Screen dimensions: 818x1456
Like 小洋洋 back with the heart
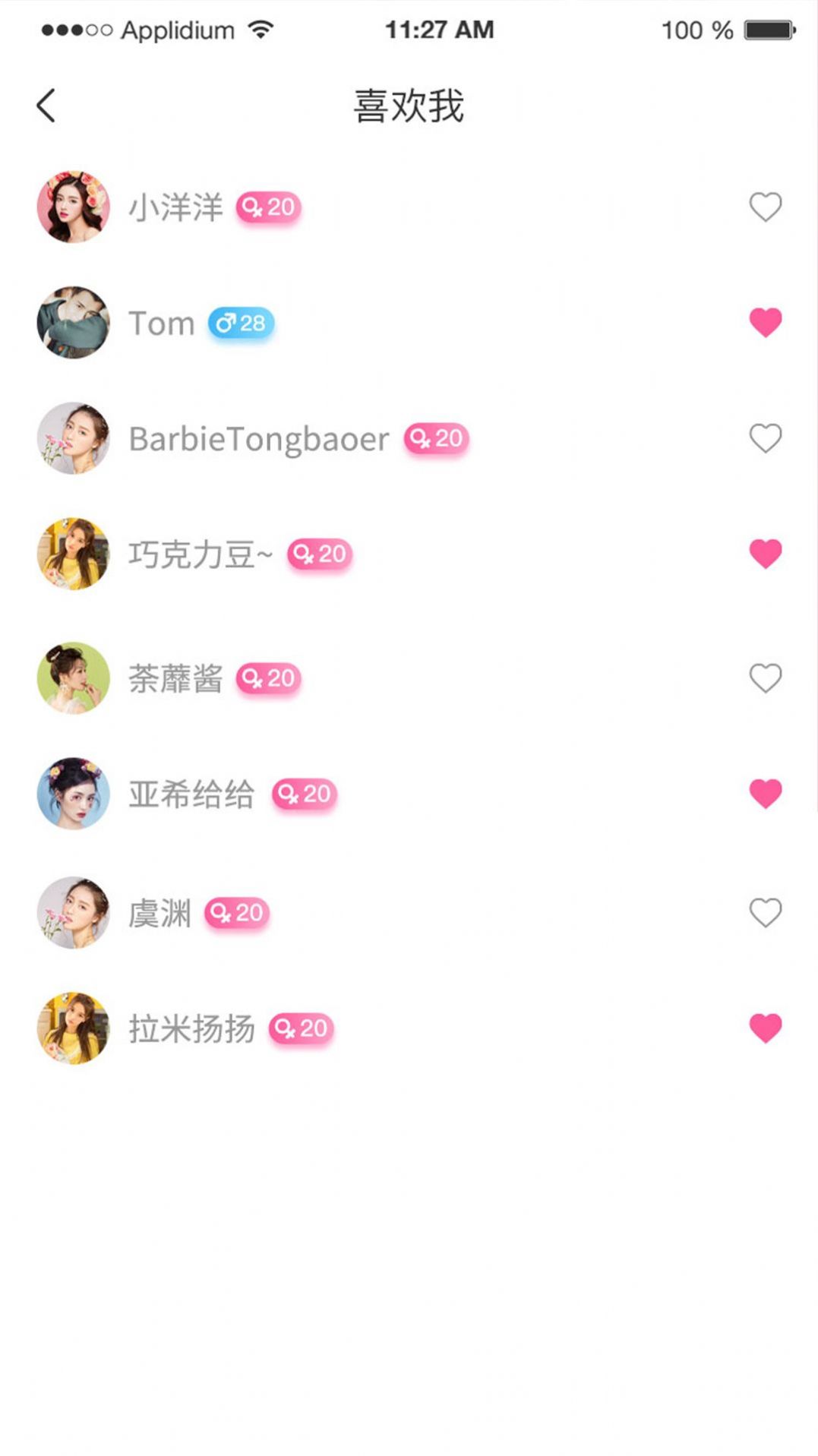[765, 207]
